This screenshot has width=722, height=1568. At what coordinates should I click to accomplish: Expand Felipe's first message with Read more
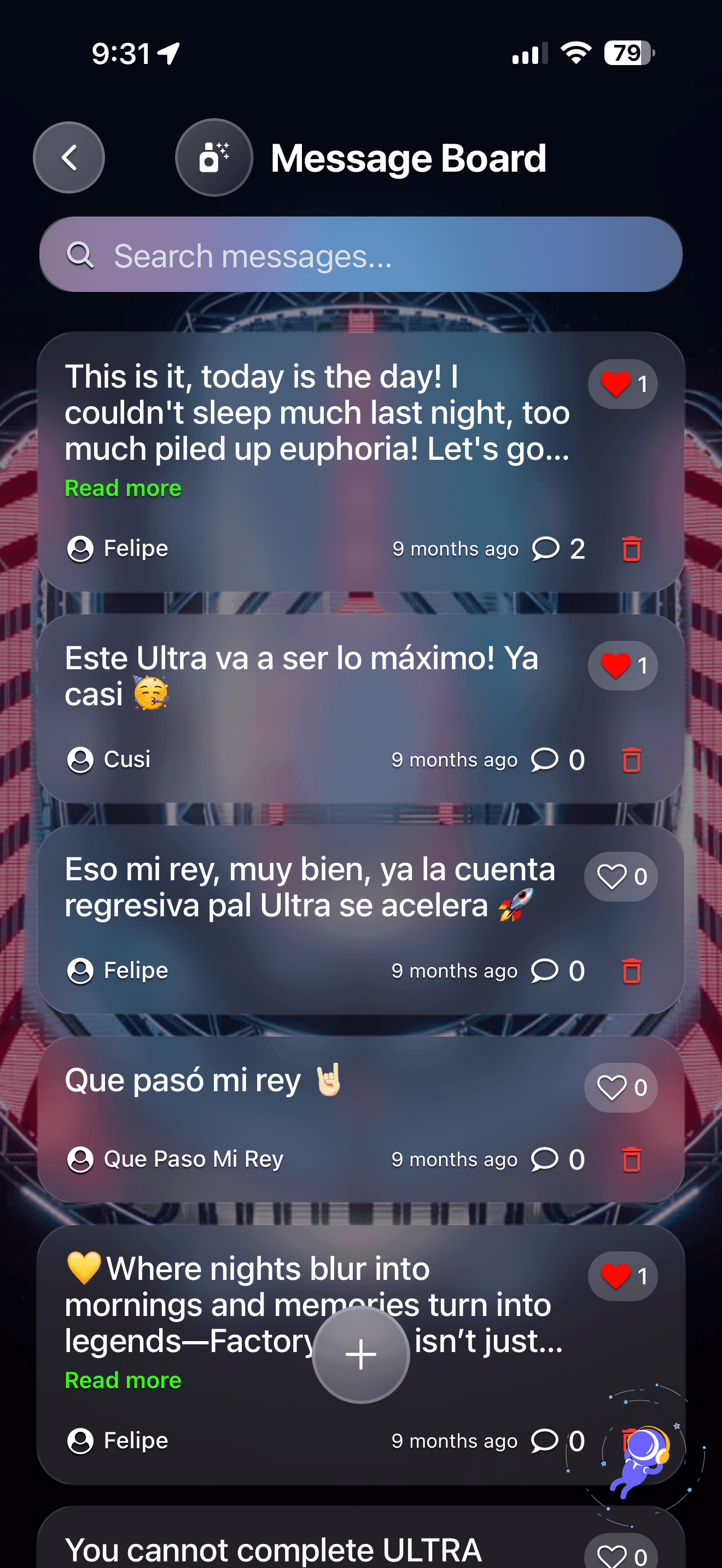coord(123,488)
